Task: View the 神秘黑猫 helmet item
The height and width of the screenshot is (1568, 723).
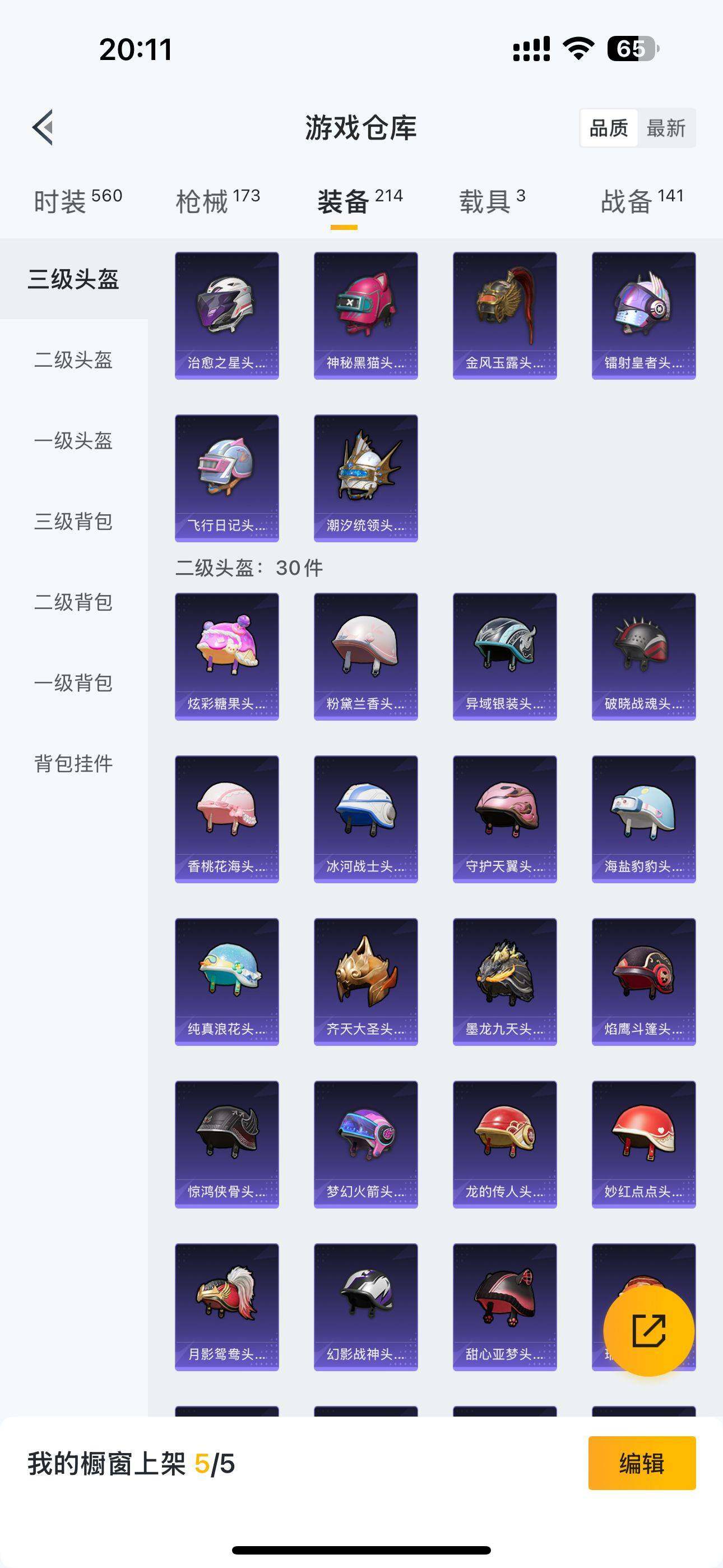Action: point(366,315)
